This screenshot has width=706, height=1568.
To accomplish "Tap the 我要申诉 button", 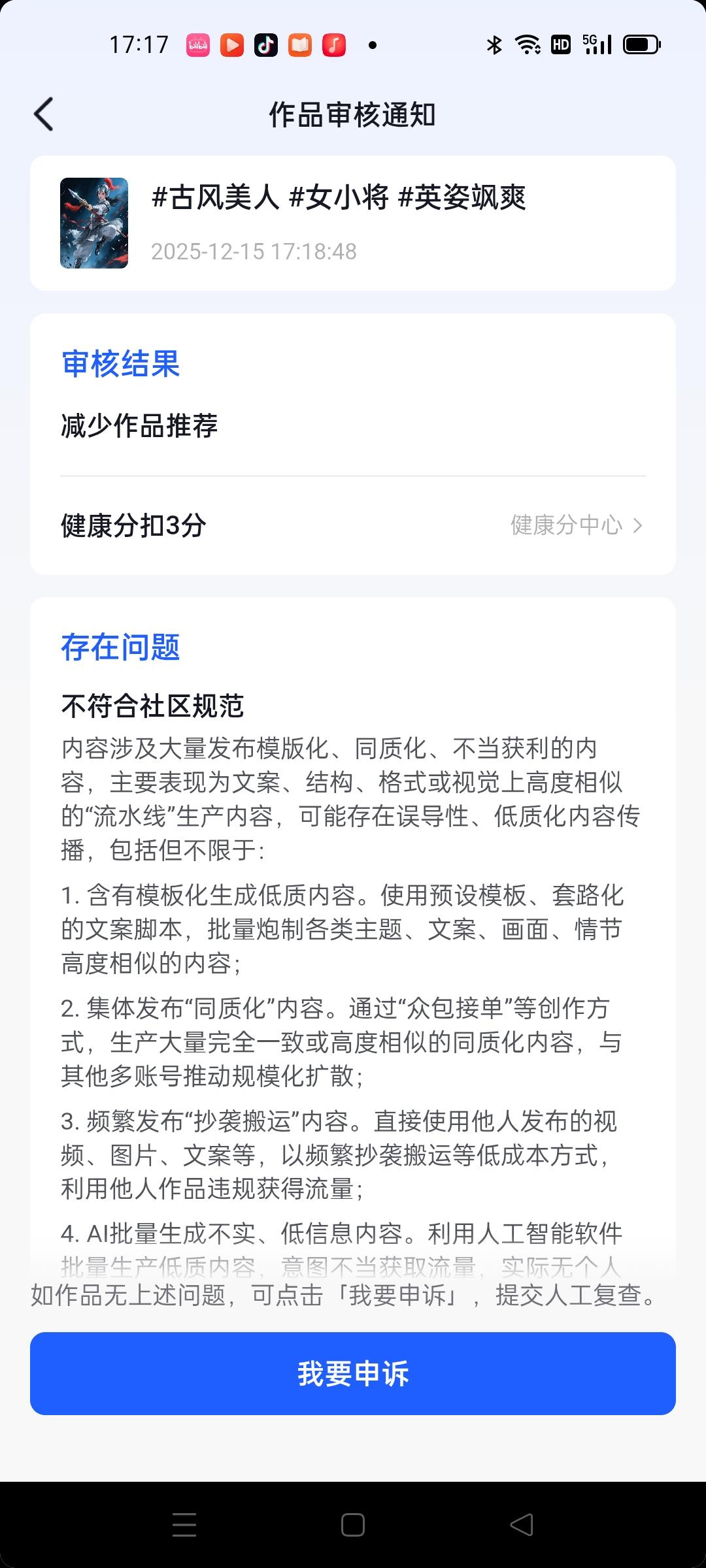I will (x=353, y=1374).
